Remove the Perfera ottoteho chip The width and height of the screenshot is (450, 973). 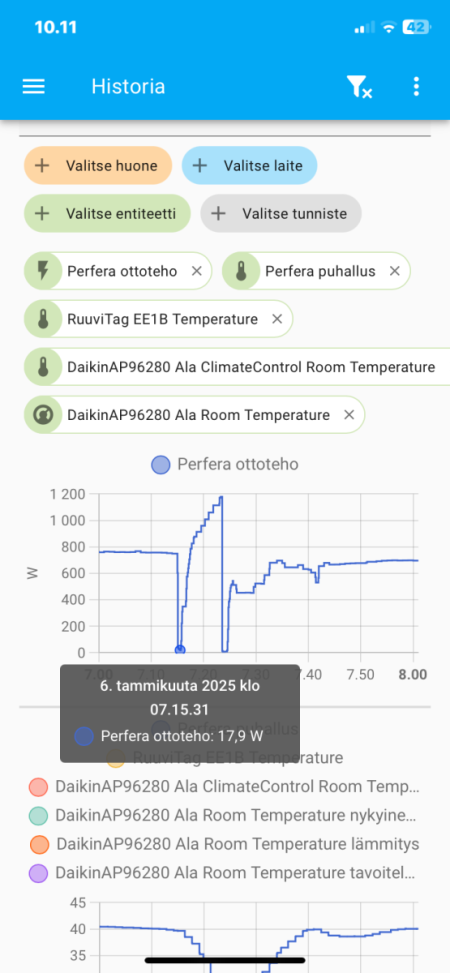pos(196,271)
